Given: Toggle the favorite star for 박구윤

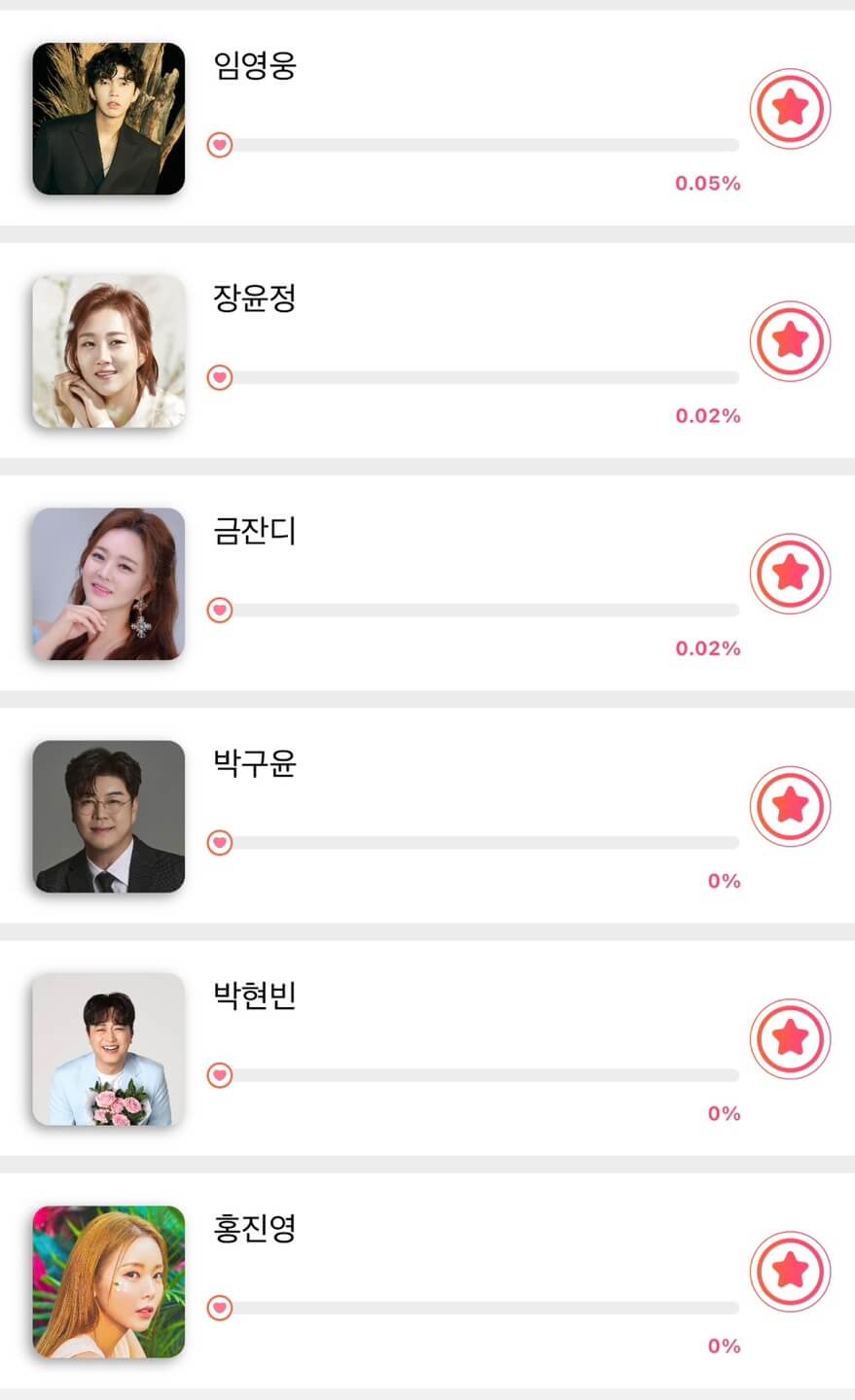Looking at the screenshot, I should (x=791, y=805).
